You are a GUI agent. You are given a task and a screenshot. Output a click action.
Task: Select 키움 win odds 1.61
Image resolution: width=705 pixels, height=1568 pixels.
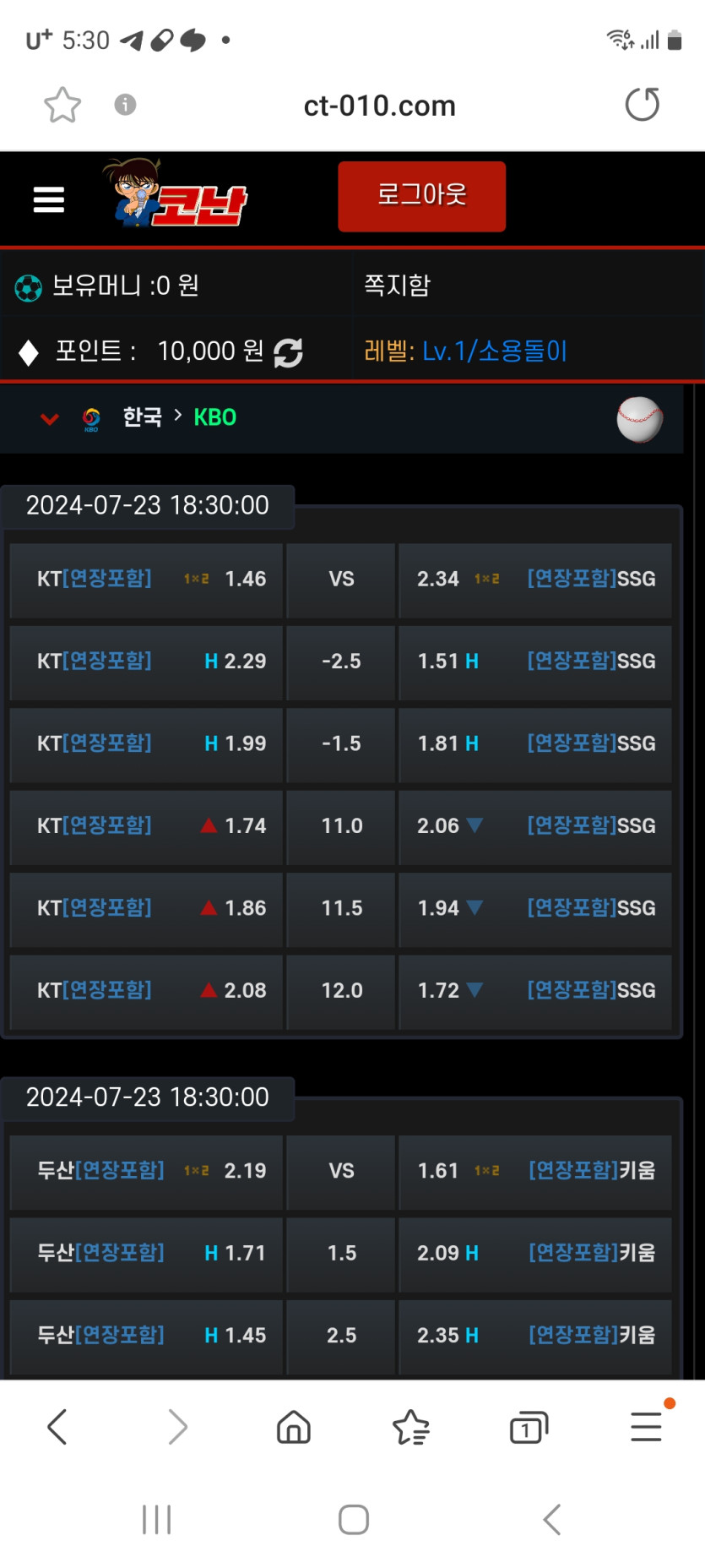535,1171
